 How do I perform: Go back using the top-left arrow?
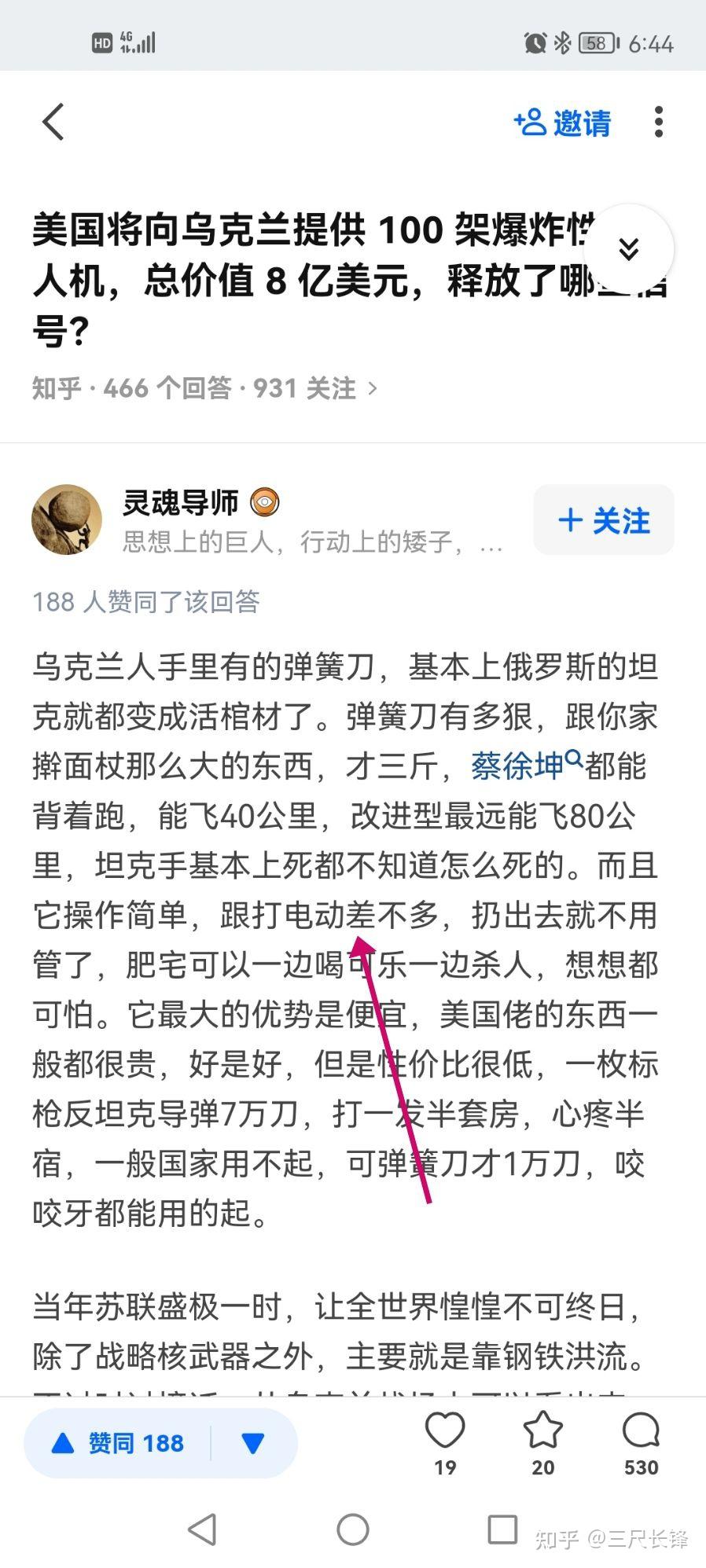point(53,123)
